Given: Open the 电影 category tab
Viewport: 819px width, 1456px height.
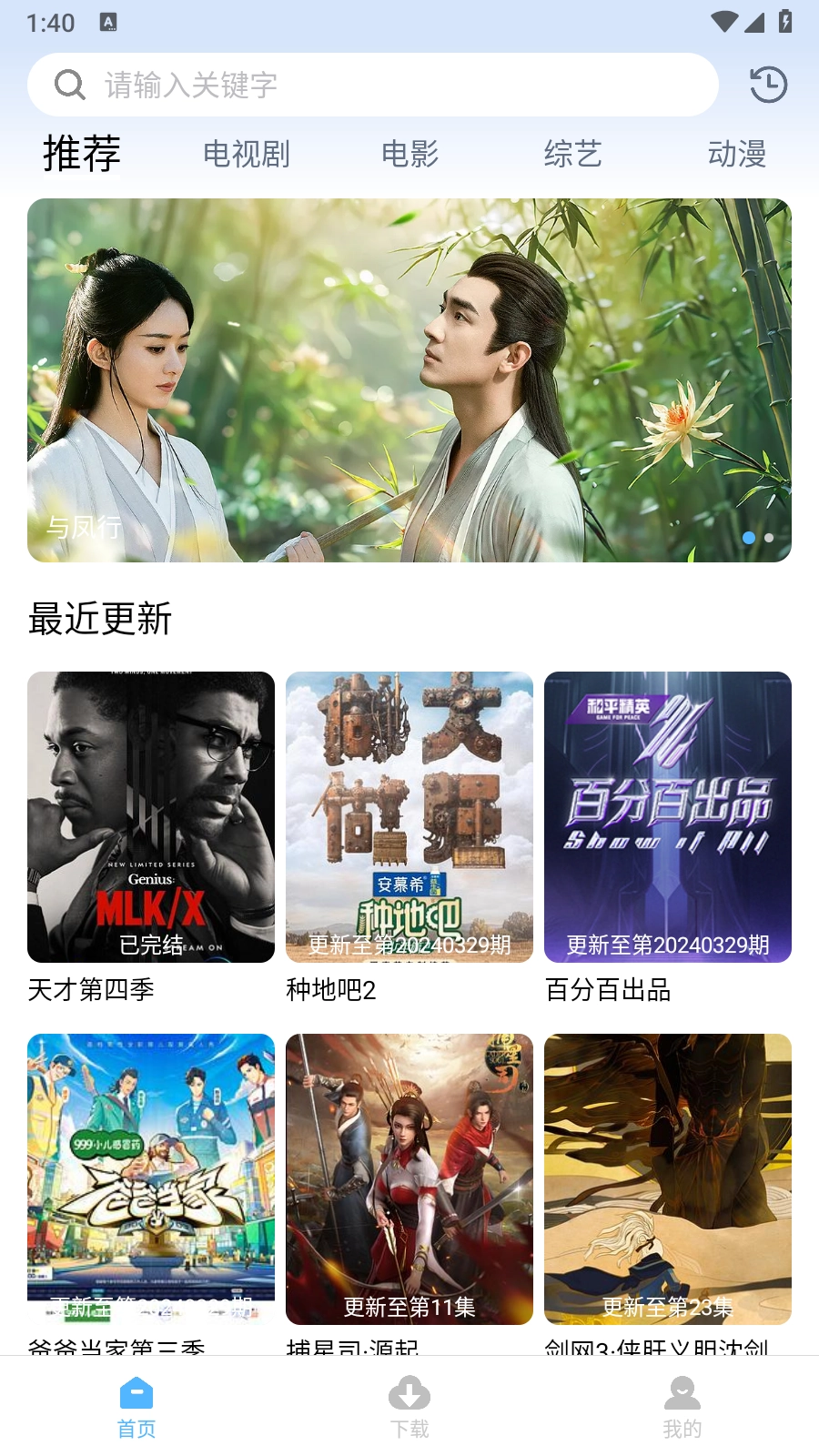Looking at the screenshot, I should [409, 155].
